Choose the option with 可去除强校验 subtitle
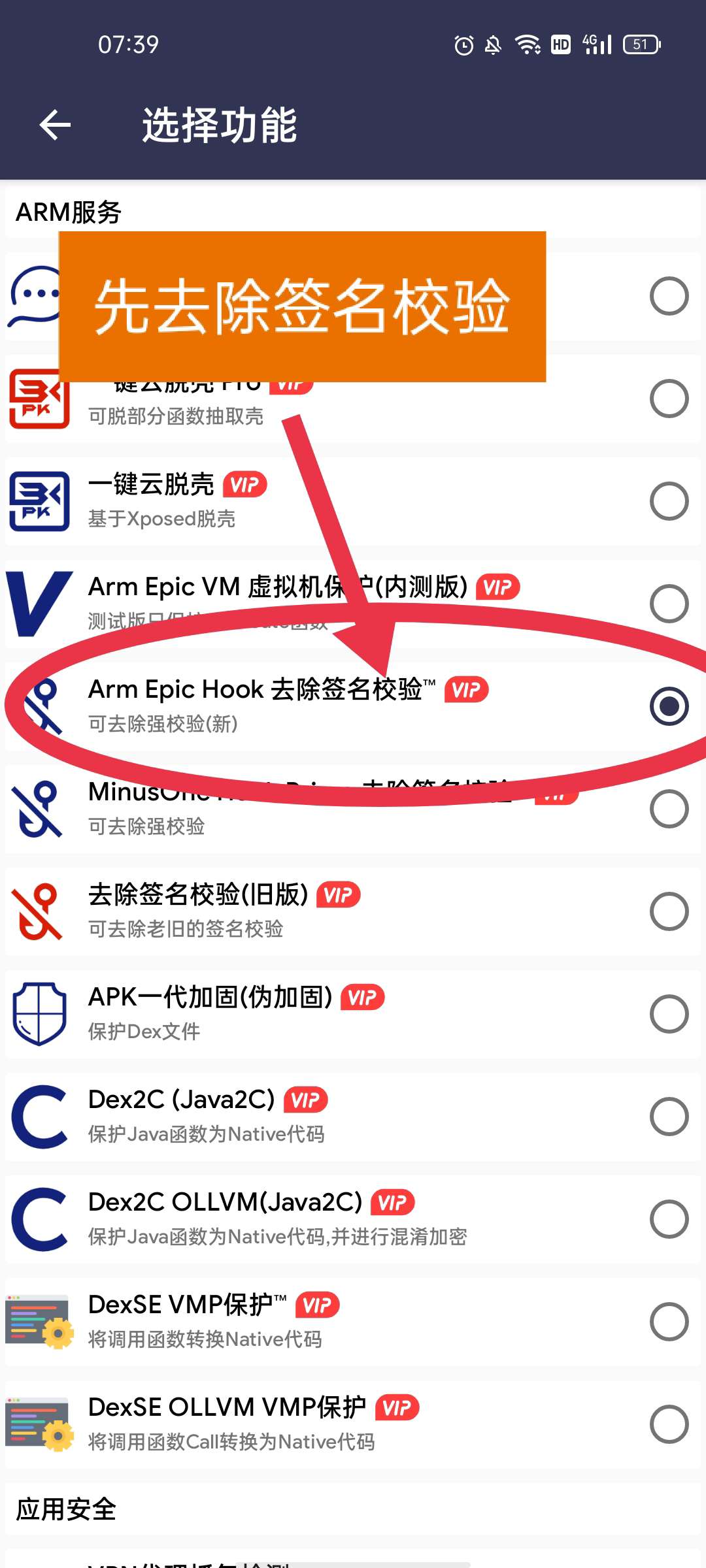 pos(669,809)
